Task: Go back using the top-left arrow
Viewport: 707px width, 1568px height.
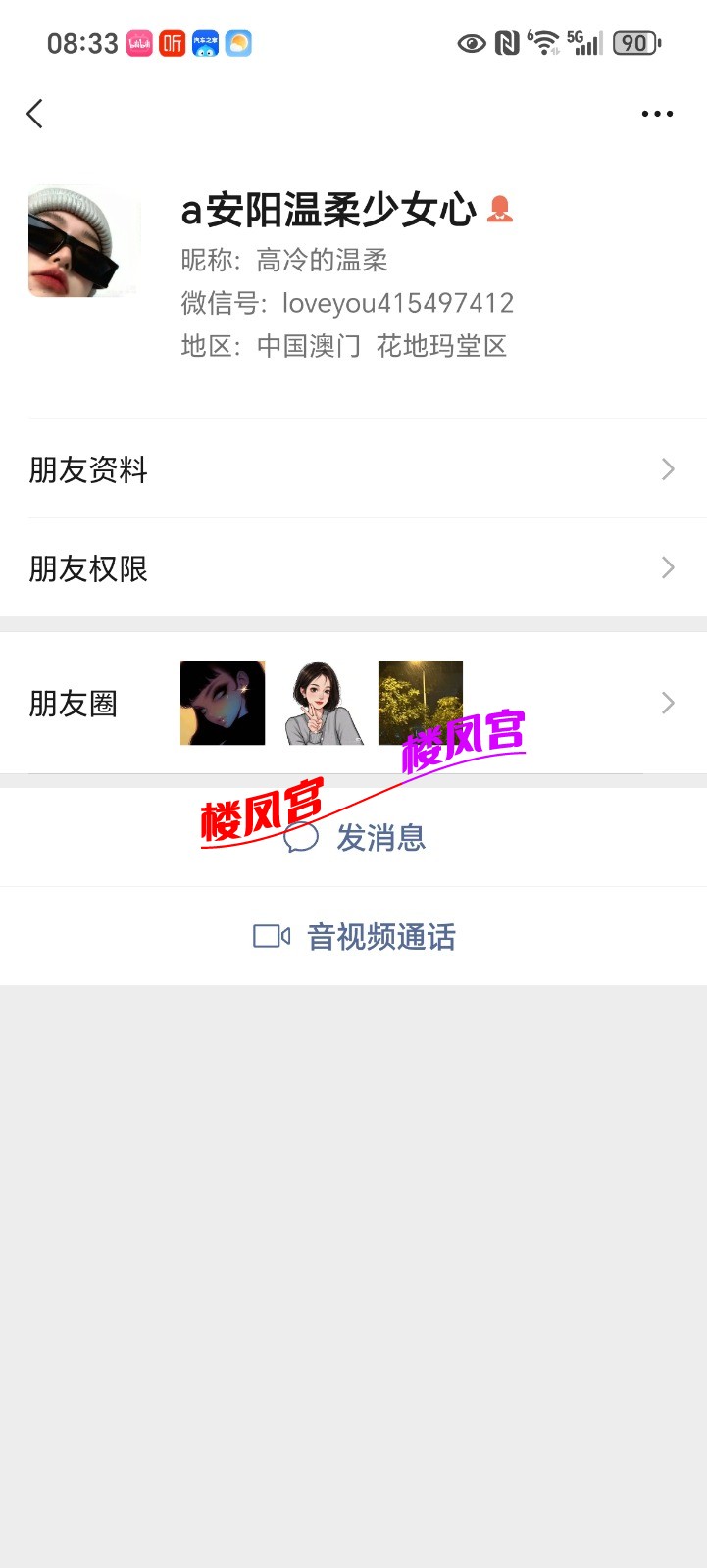Action: 35,114
